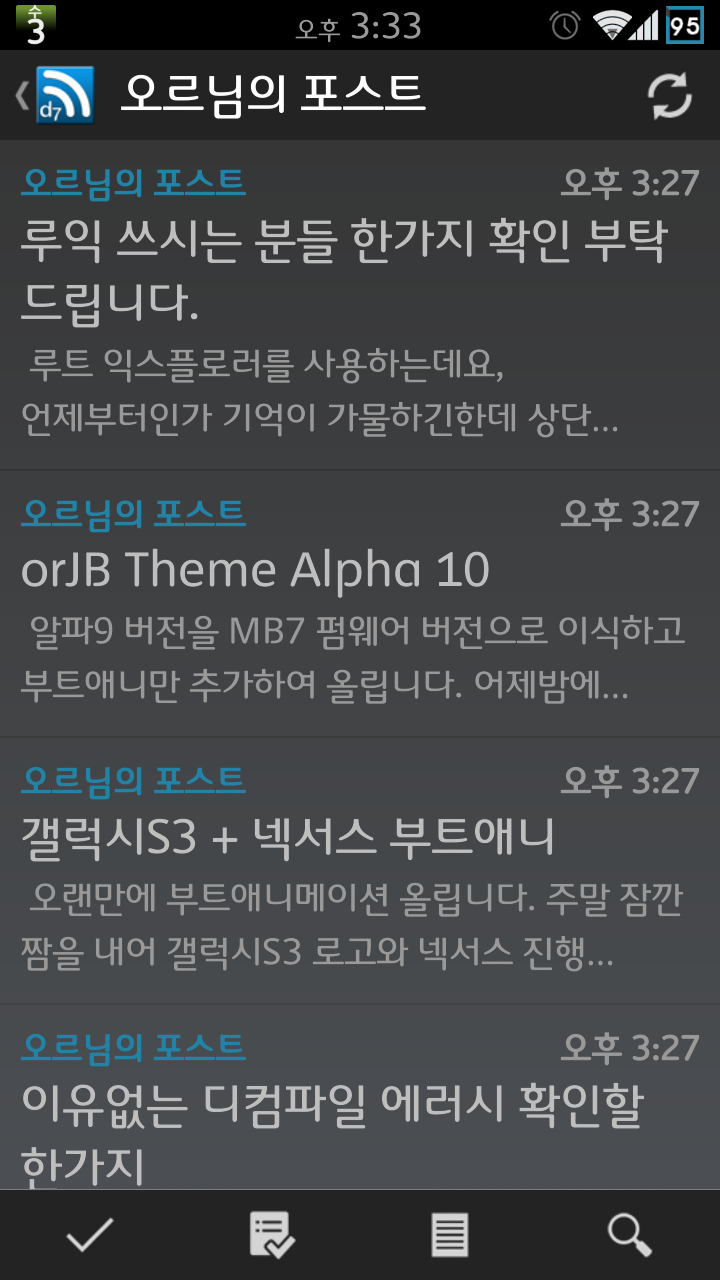Tap the list view icon in bottom toolbar

point(450,1236)
